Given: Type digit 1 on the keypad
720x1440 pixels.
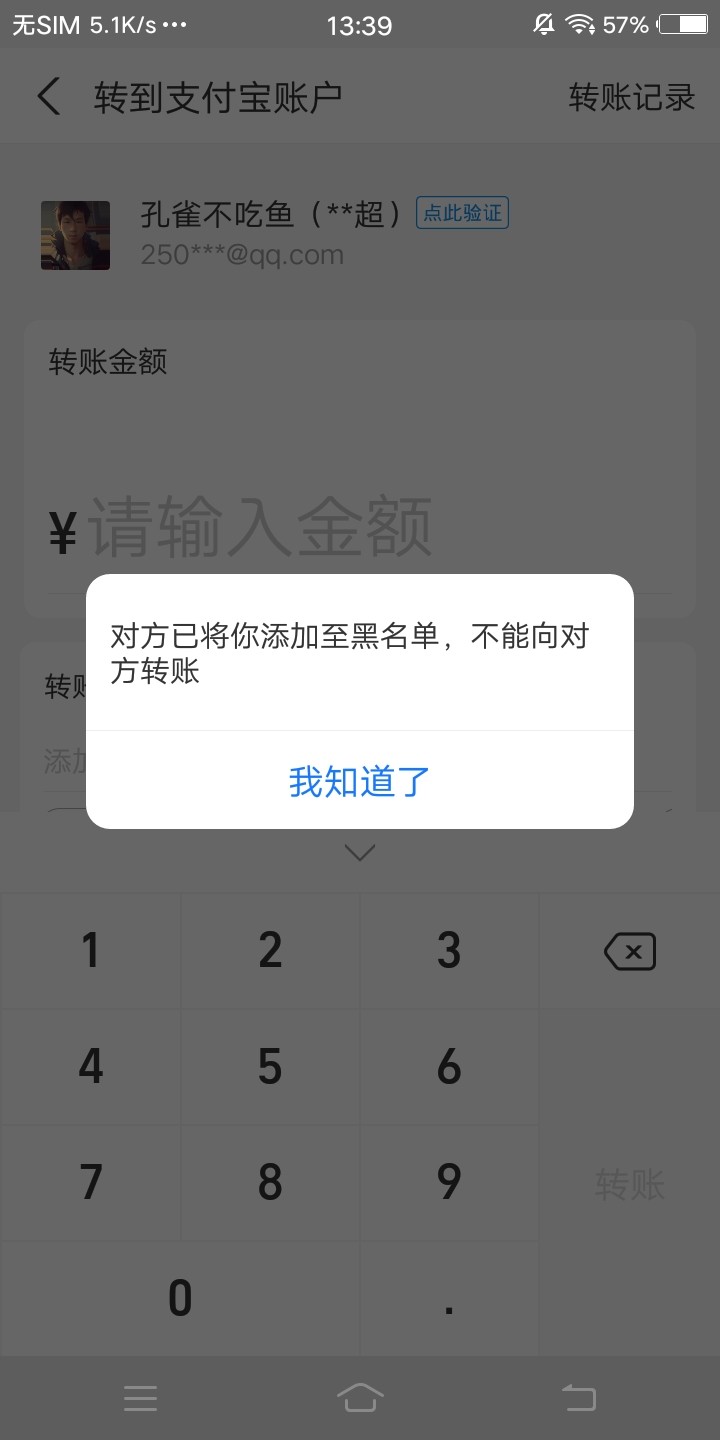Looking at the screenshot, I should [x=91, y=950].
